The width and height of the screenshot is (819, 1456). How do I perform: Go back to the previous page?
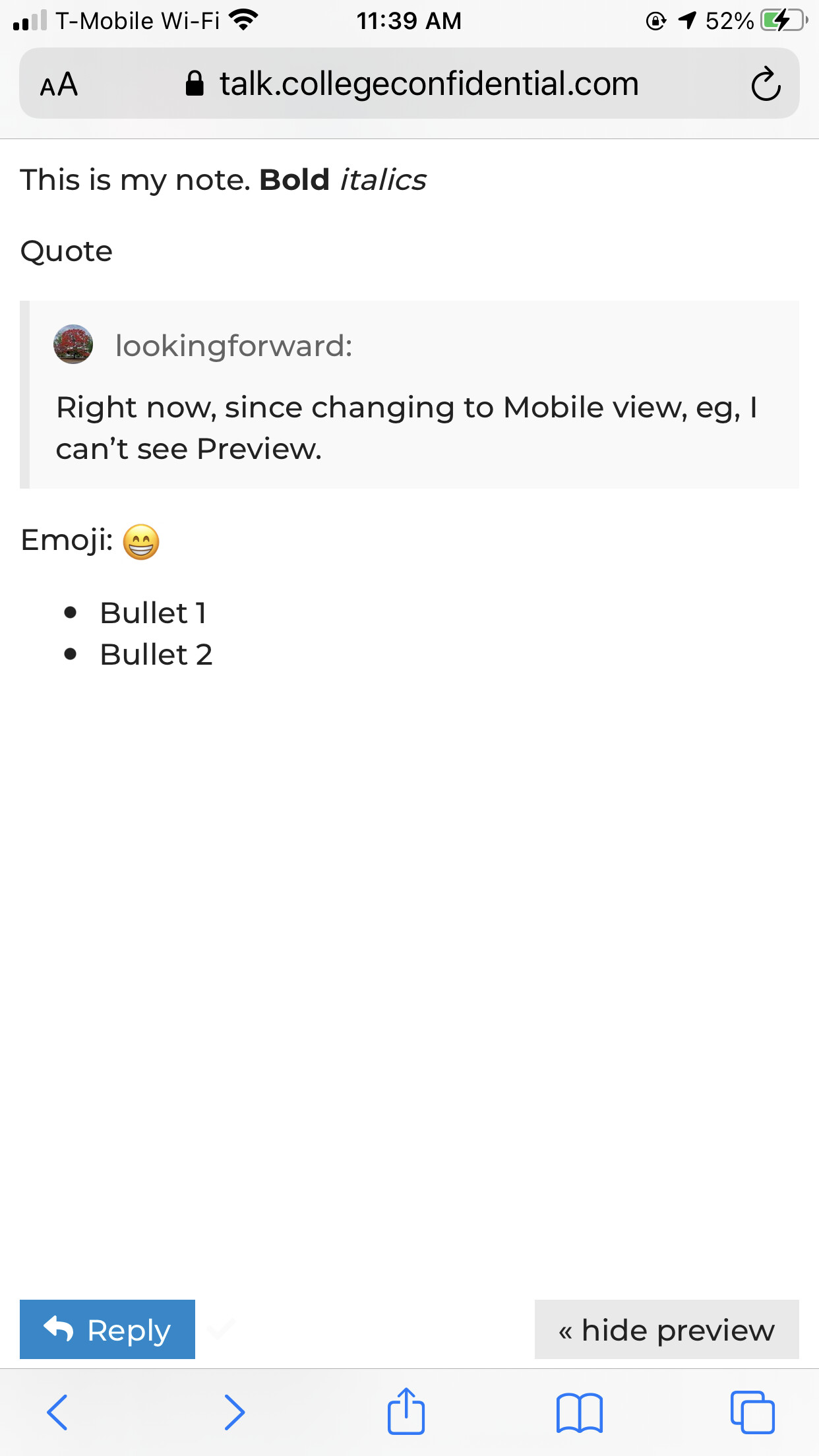(x=57, y=1412)
